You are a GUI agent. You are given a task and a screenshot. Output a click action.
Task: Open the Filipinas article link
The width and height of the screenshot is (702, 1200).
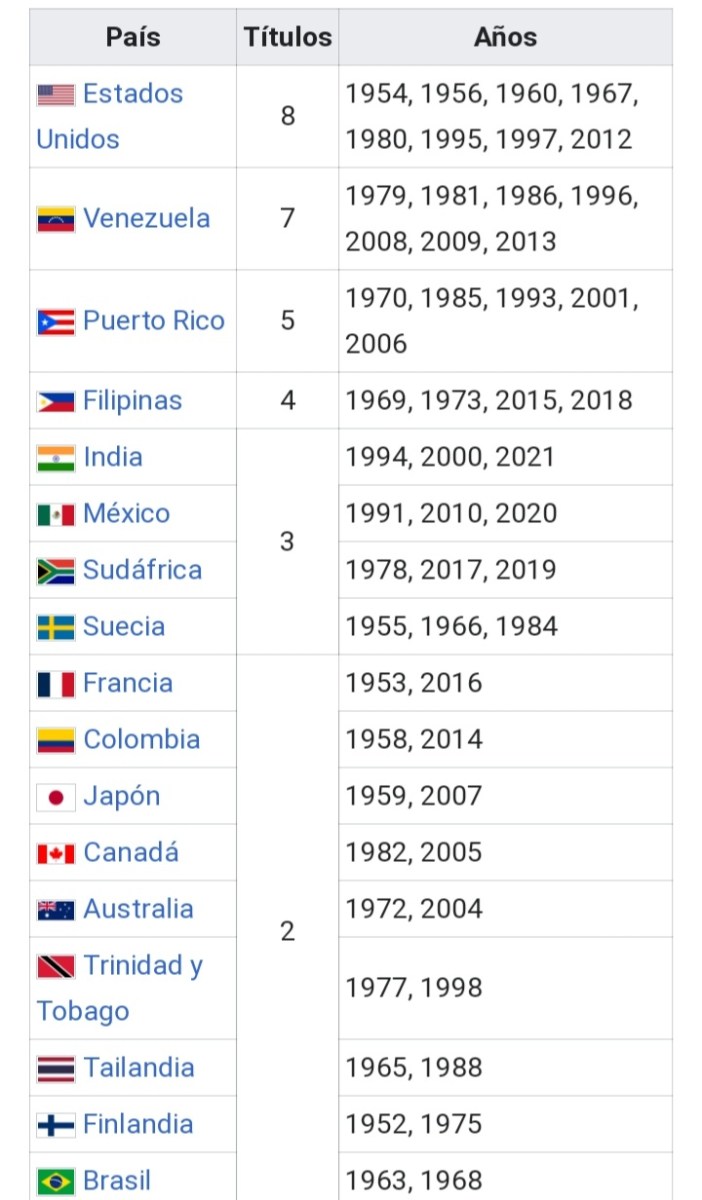pyautogui.click(x=132, y=401)
